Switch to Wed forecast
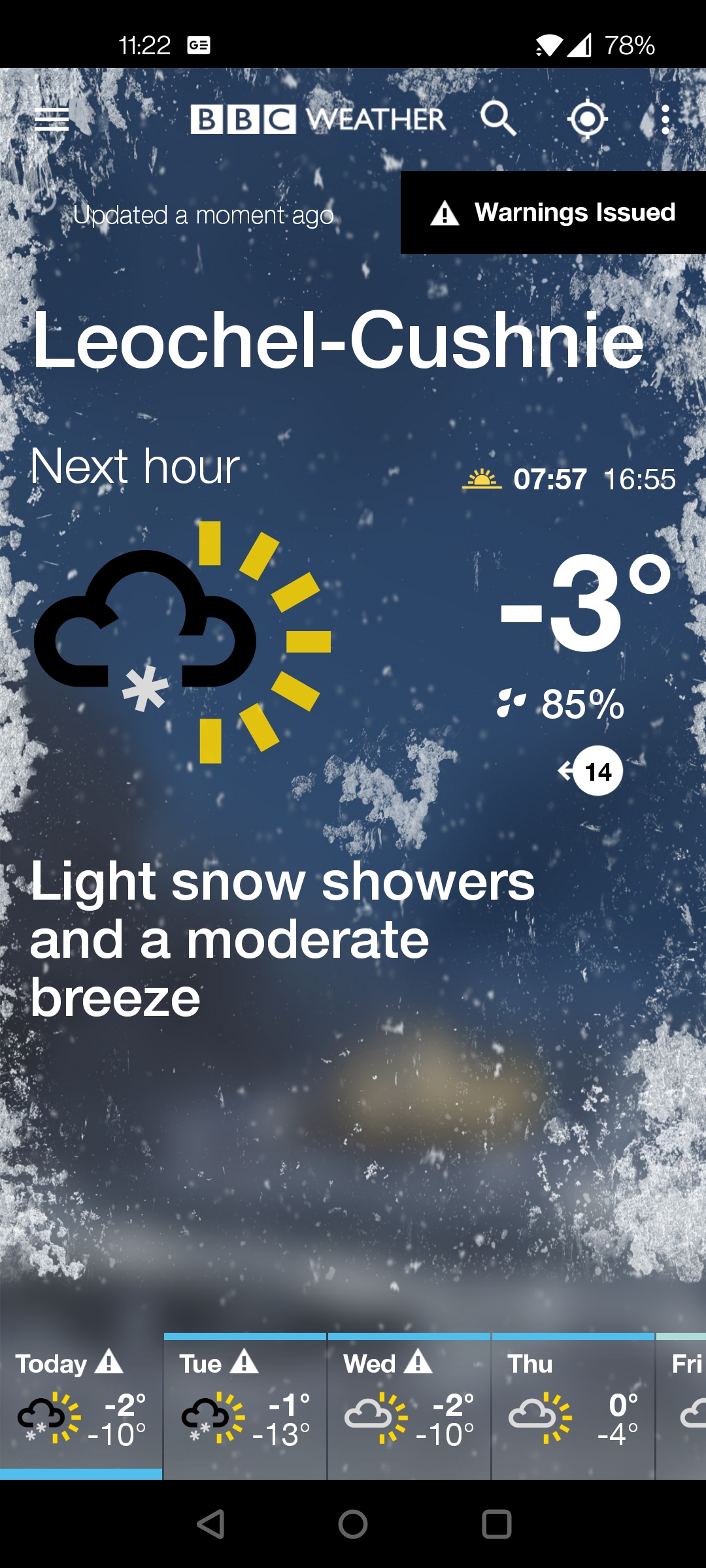Viewport: 706px width, 1568px height. point(409,1406)
